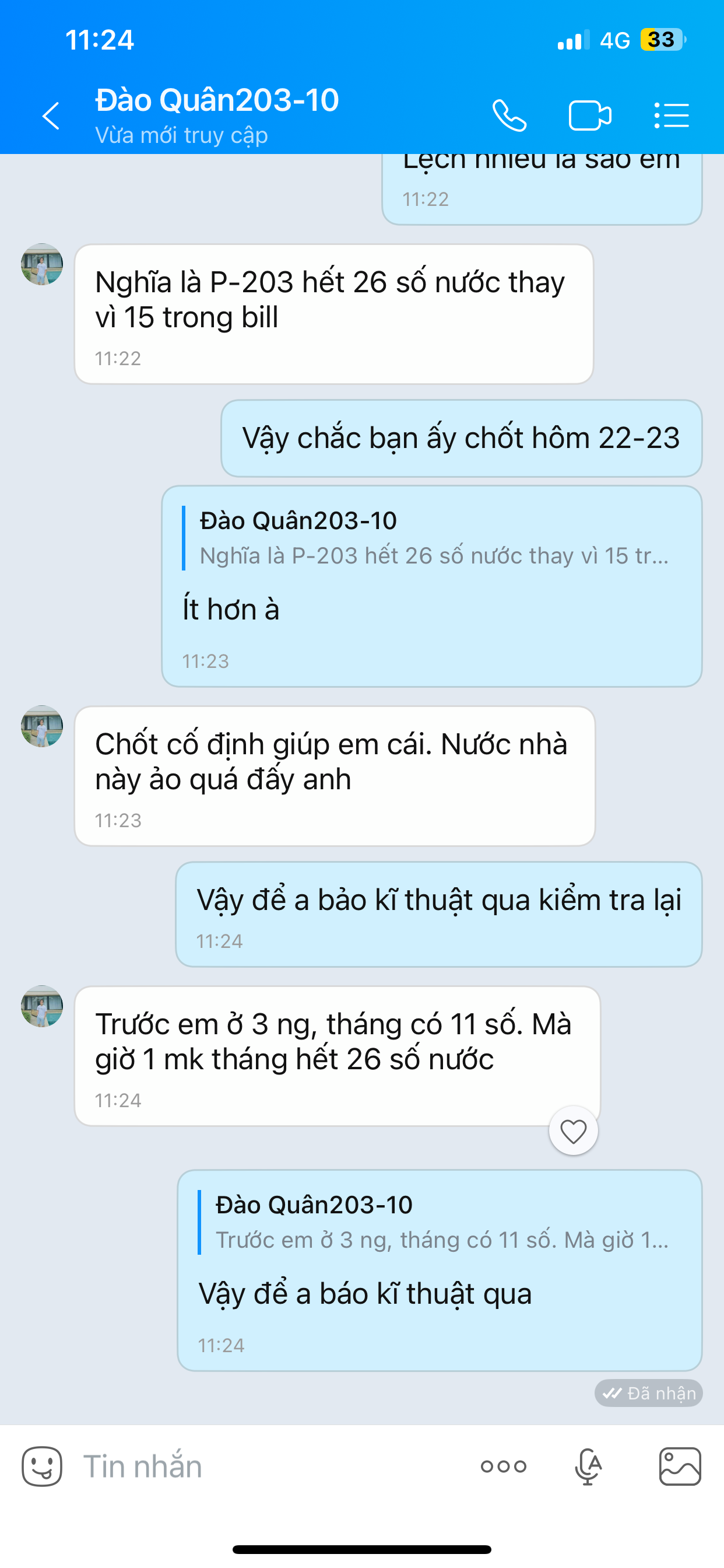Start a voice call with Đào Quân203-10

click(x=509, y=116)
